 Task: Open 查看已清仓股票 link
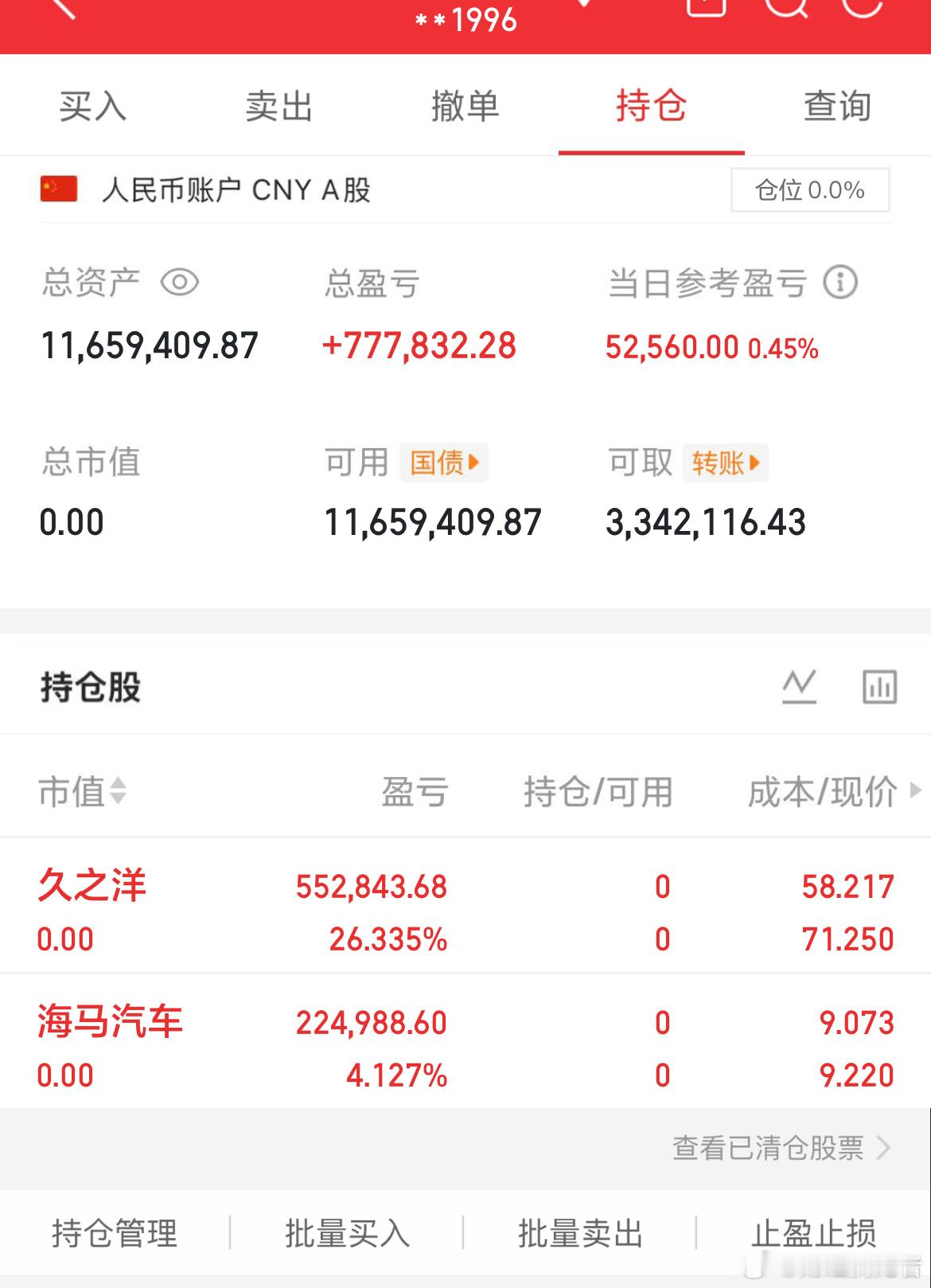(768, 1149)
